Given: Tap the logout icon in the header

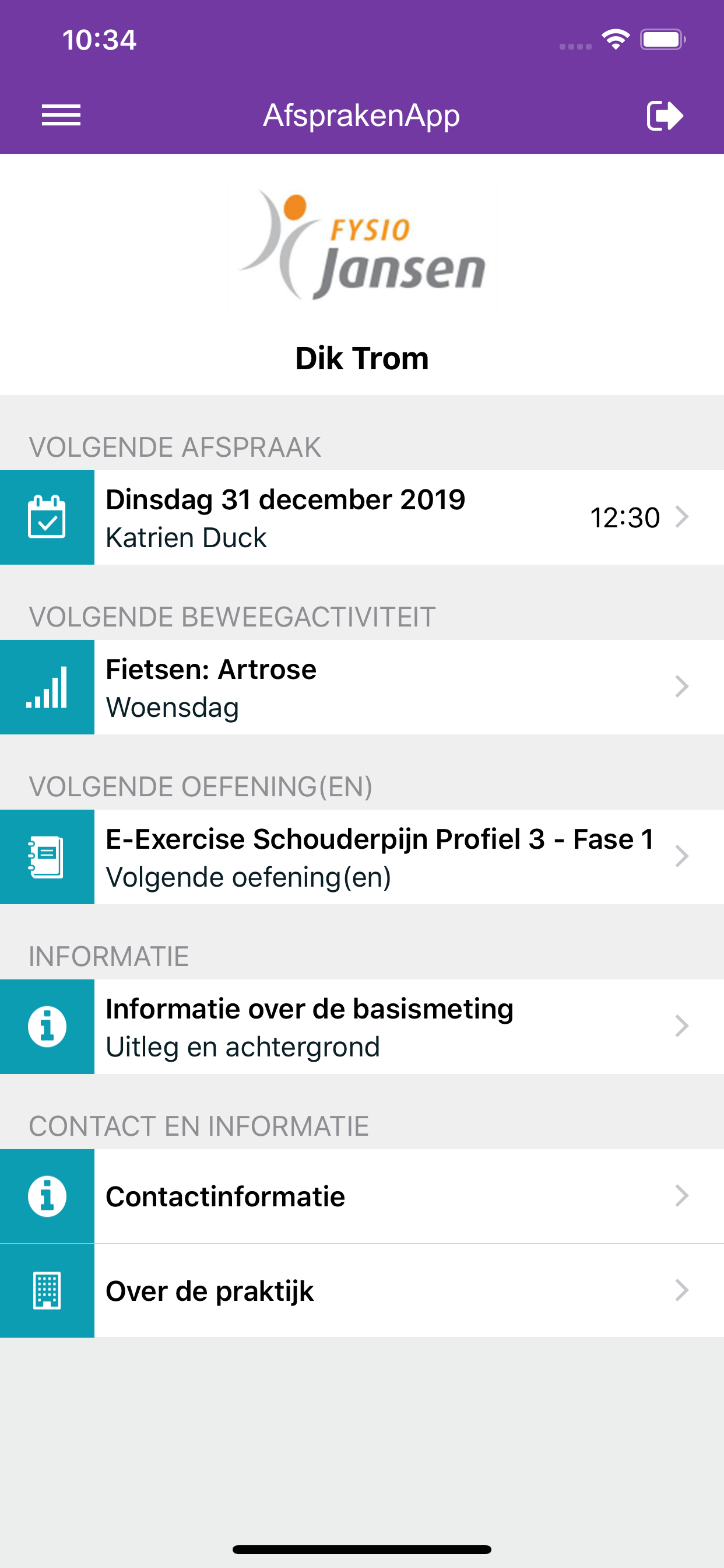Looking at the screenshot, I should pyautogui.click(x=665, y=116).
